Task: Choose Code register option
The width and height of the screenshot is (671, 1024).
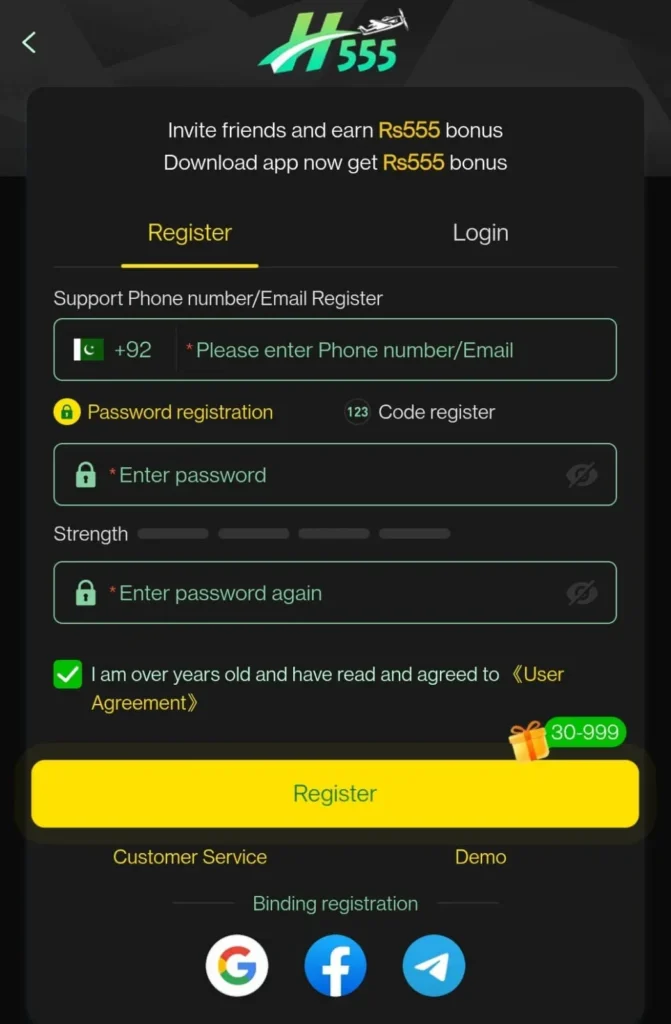Action: [x=420, y=412]
